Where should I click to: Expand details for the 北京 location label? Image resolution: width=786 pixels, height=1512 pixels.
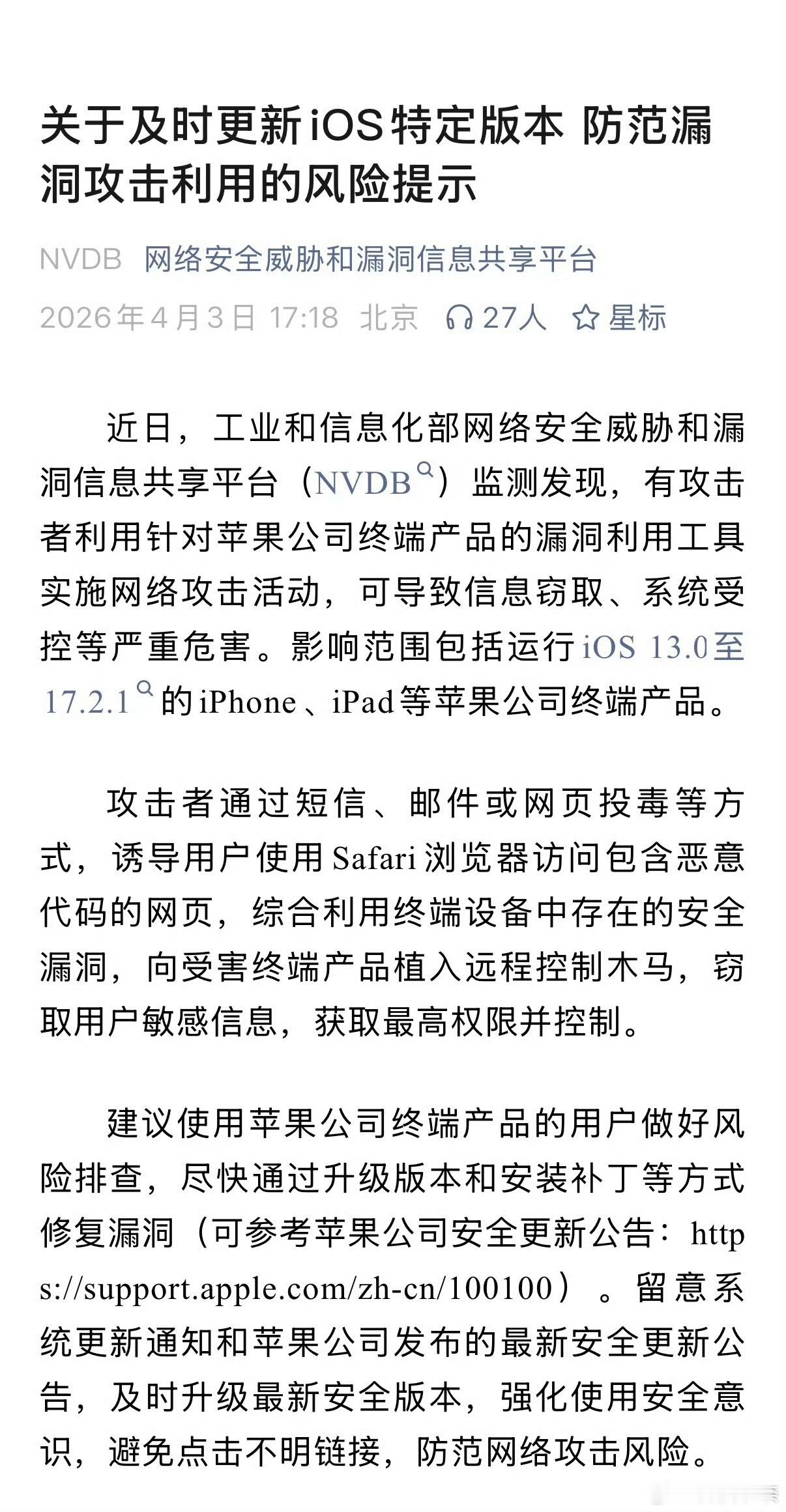(387, 317)
